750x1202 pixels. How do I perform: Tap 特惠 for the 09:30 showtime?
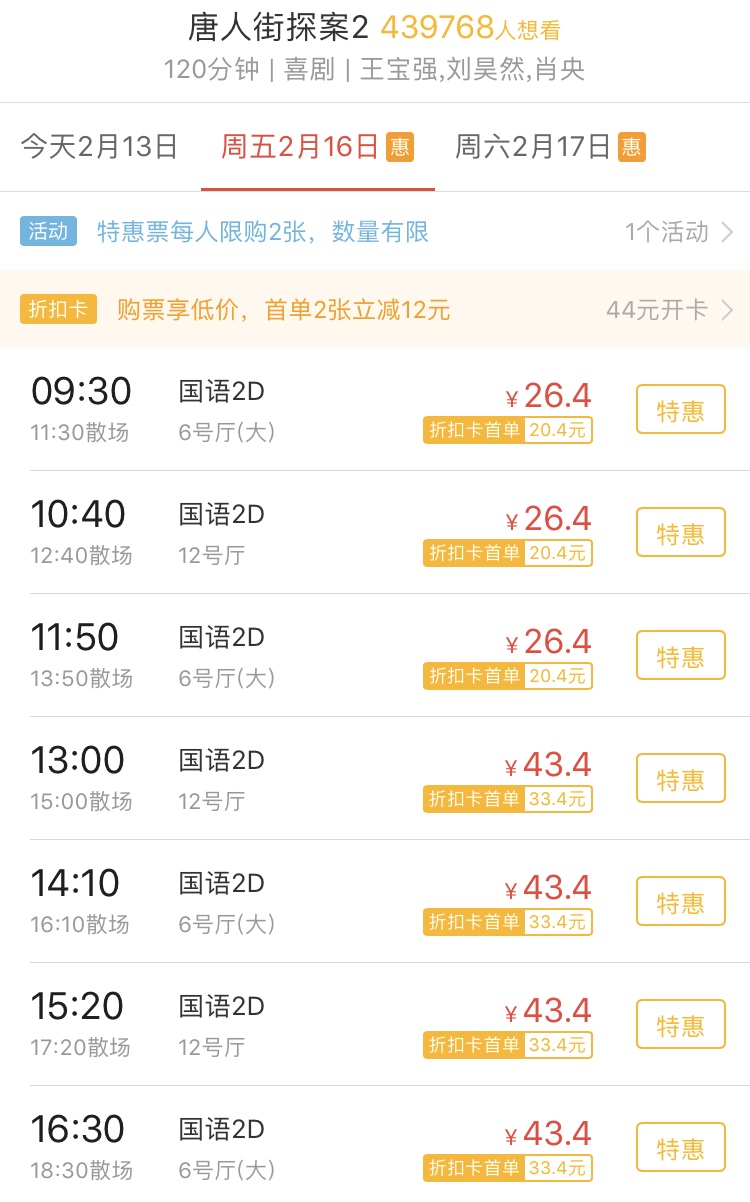click(680, 410)
